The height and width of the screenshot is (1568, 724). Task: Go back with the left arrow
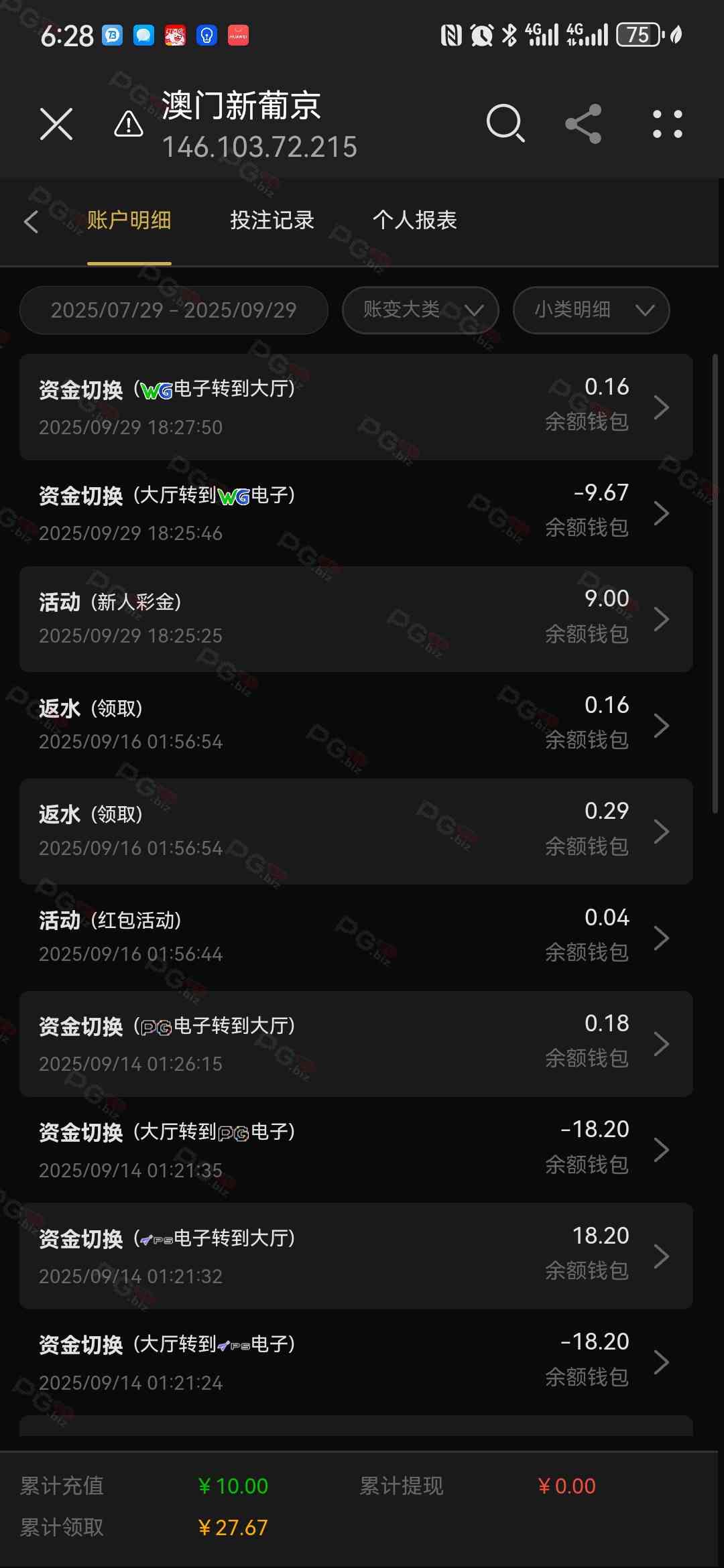[x=32, y=221]
